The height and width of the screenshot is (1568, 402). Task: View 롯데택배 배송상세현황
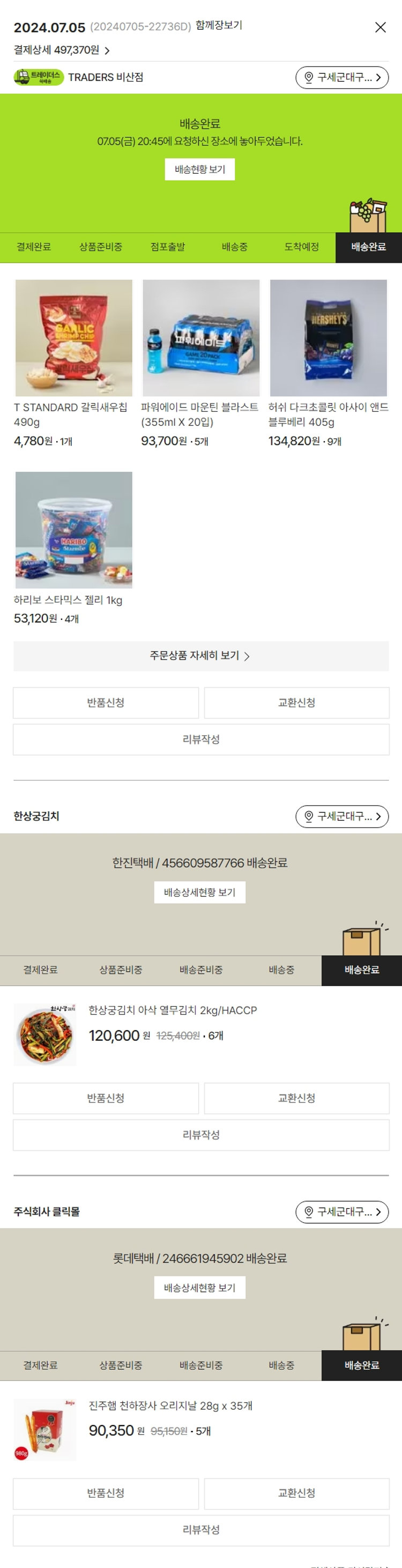pyautogui.click(x=199, y=1288)
